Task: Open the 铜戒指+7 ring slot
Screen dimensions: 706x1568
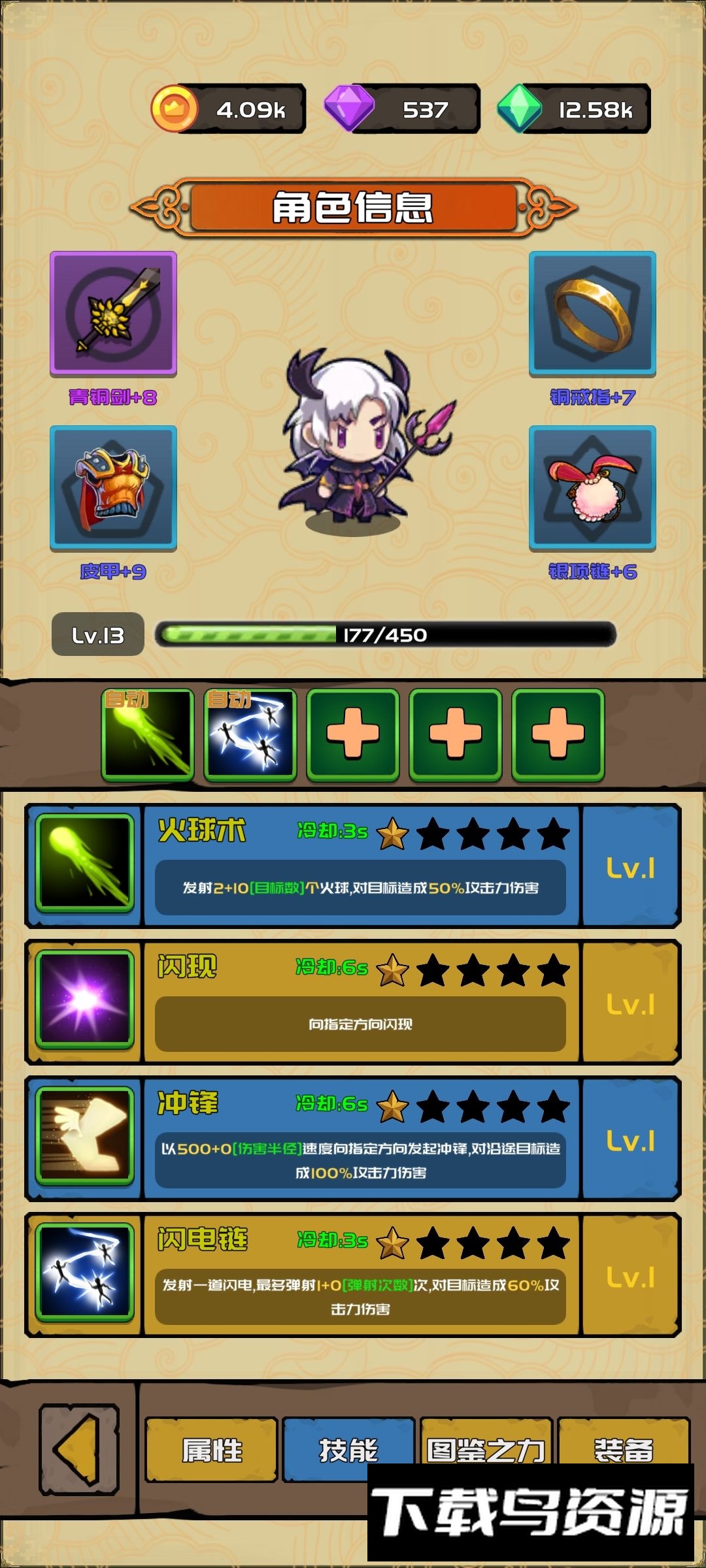Action: coord(592,314)
